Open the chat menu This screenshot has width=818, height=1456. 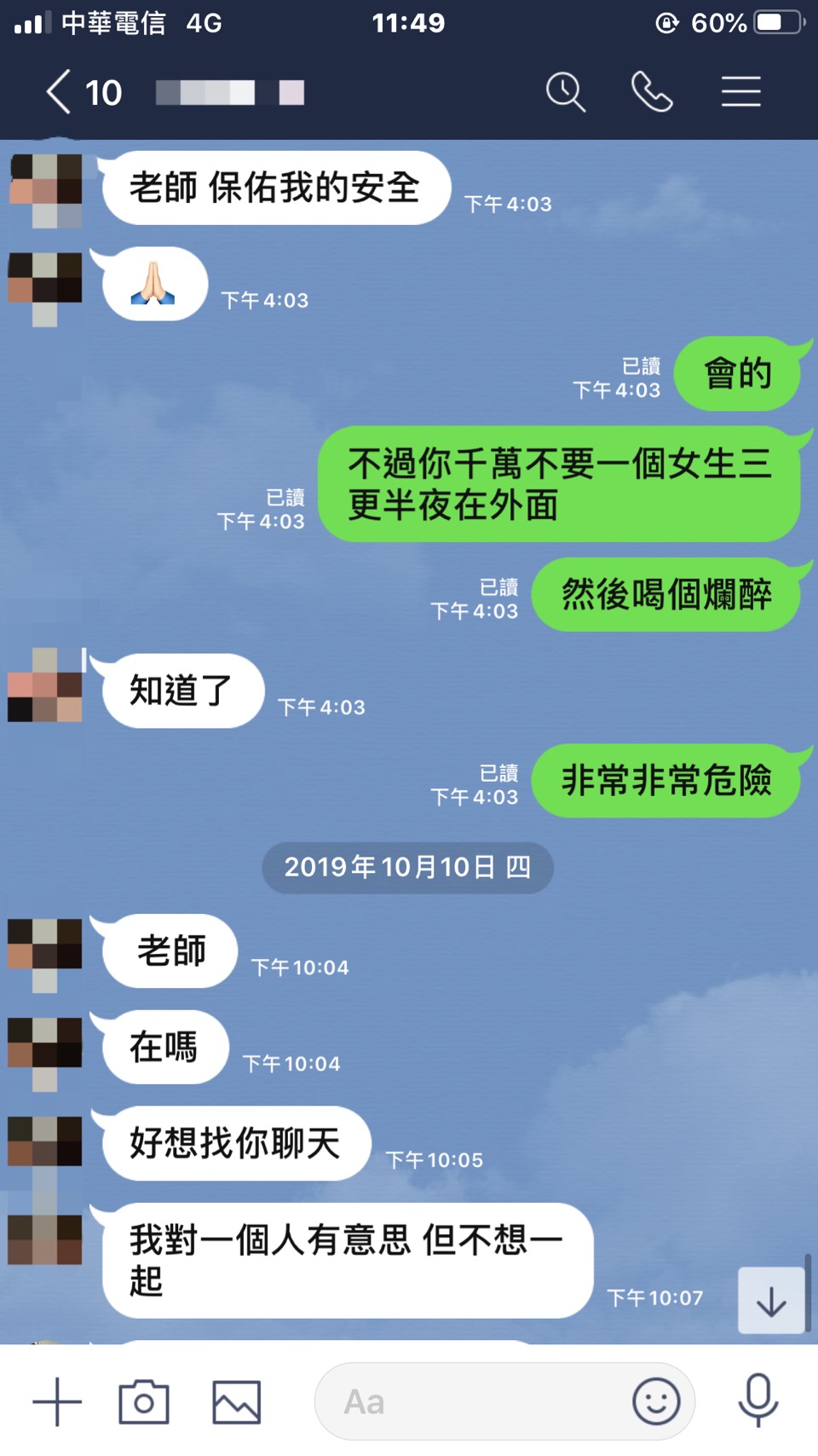740,92
